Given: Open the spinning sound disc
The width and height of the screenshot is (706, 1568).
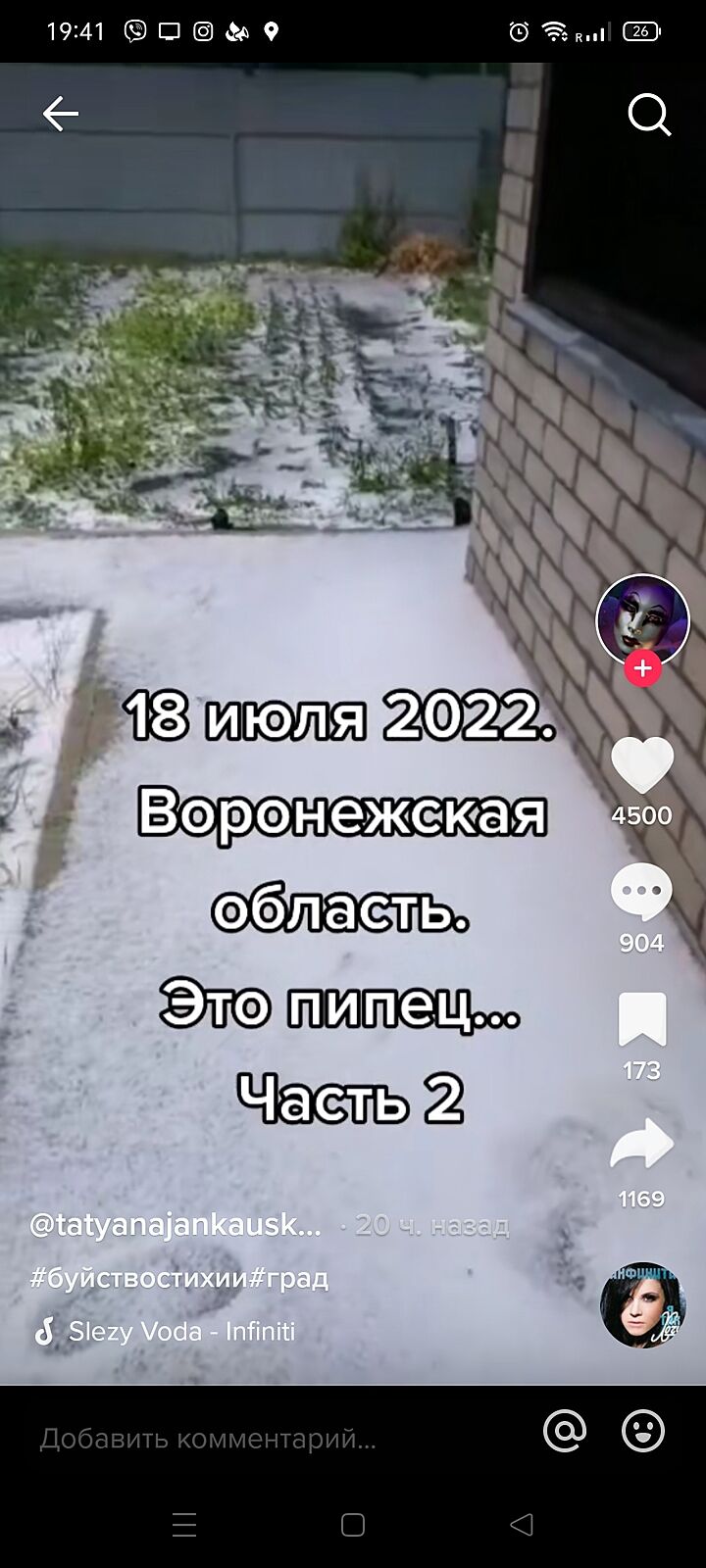Looking at the screenshot, I should tap(642, 1305).
